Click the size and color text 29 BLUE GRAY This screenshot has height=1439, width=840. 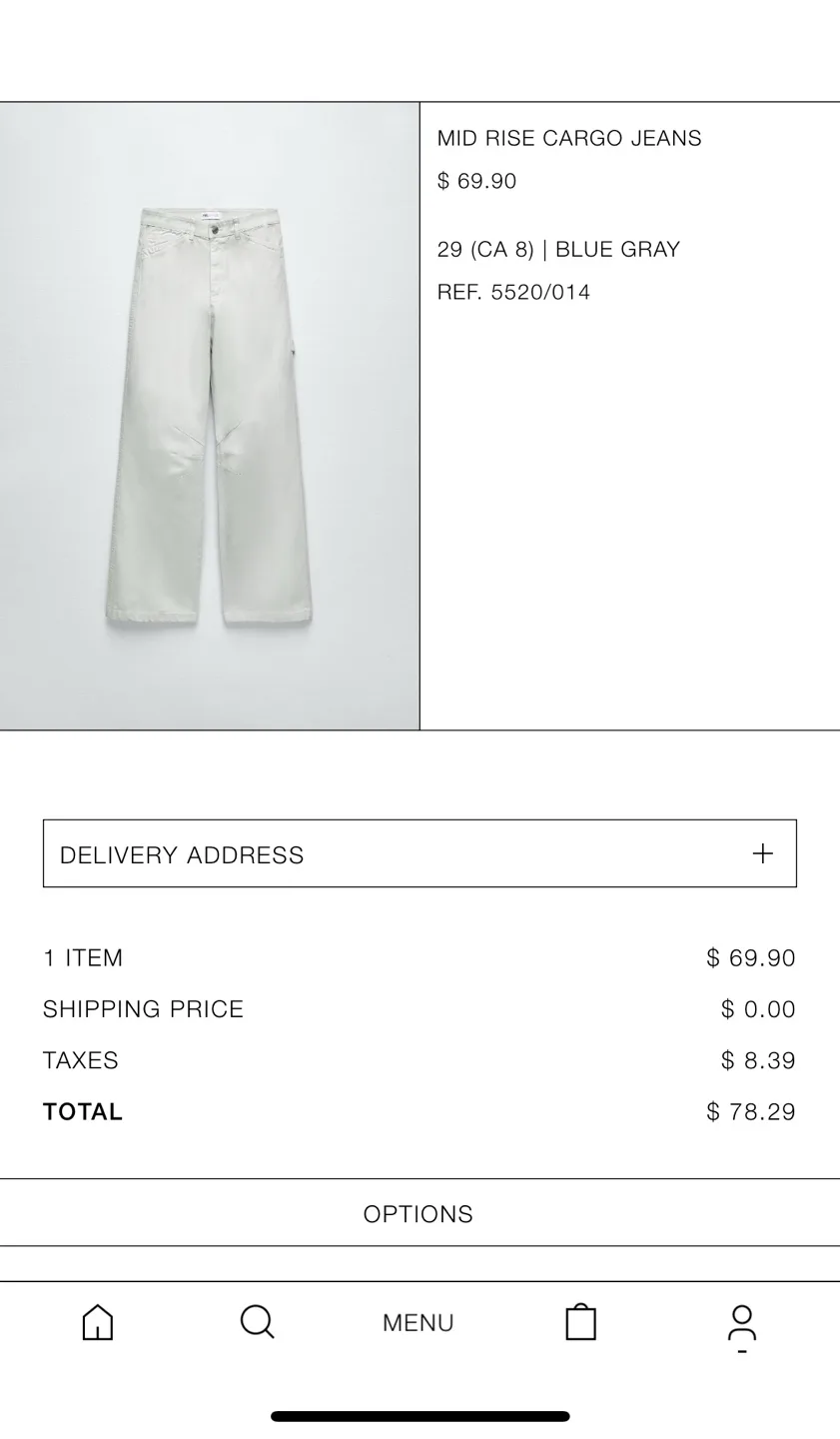coord(556,249)
